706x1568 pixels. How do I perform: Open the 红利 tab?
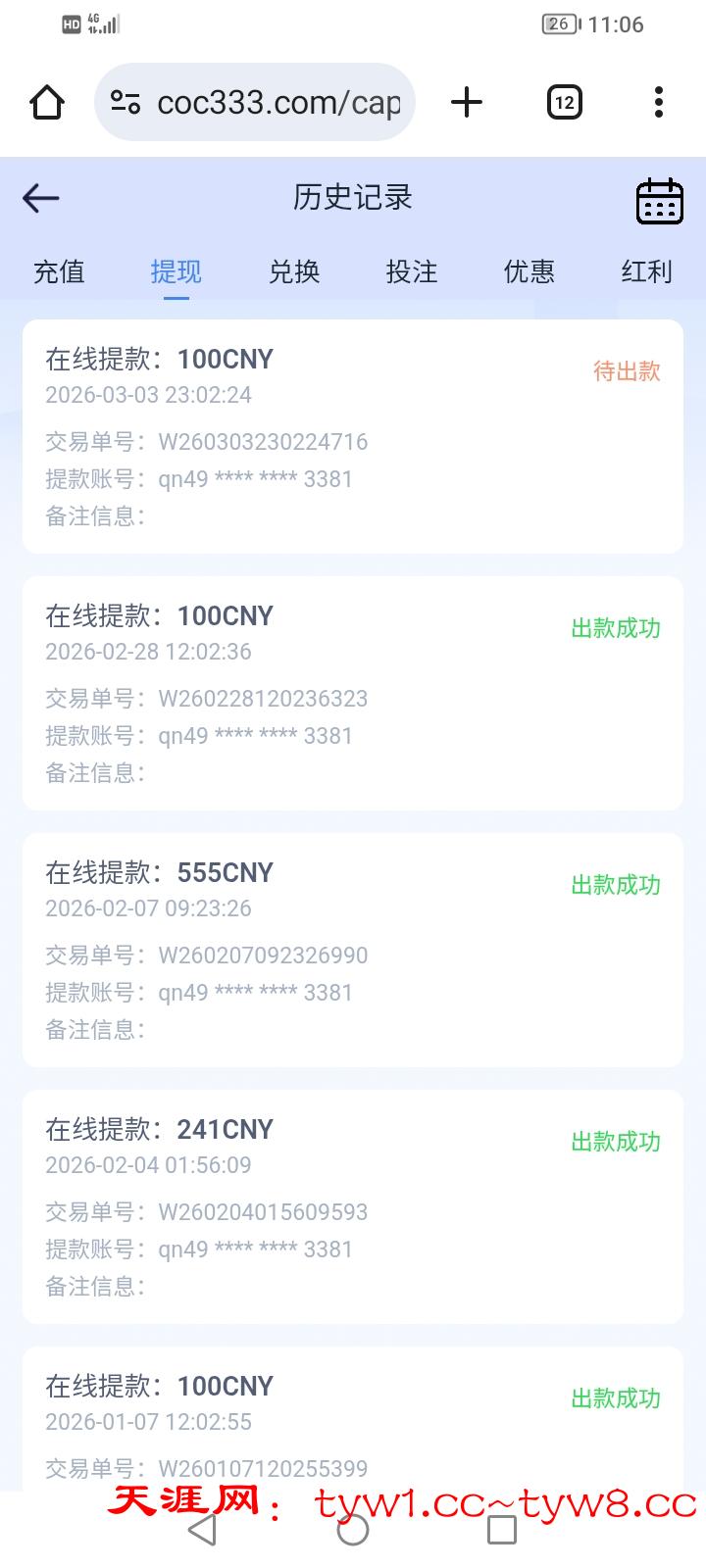(646, 271)
